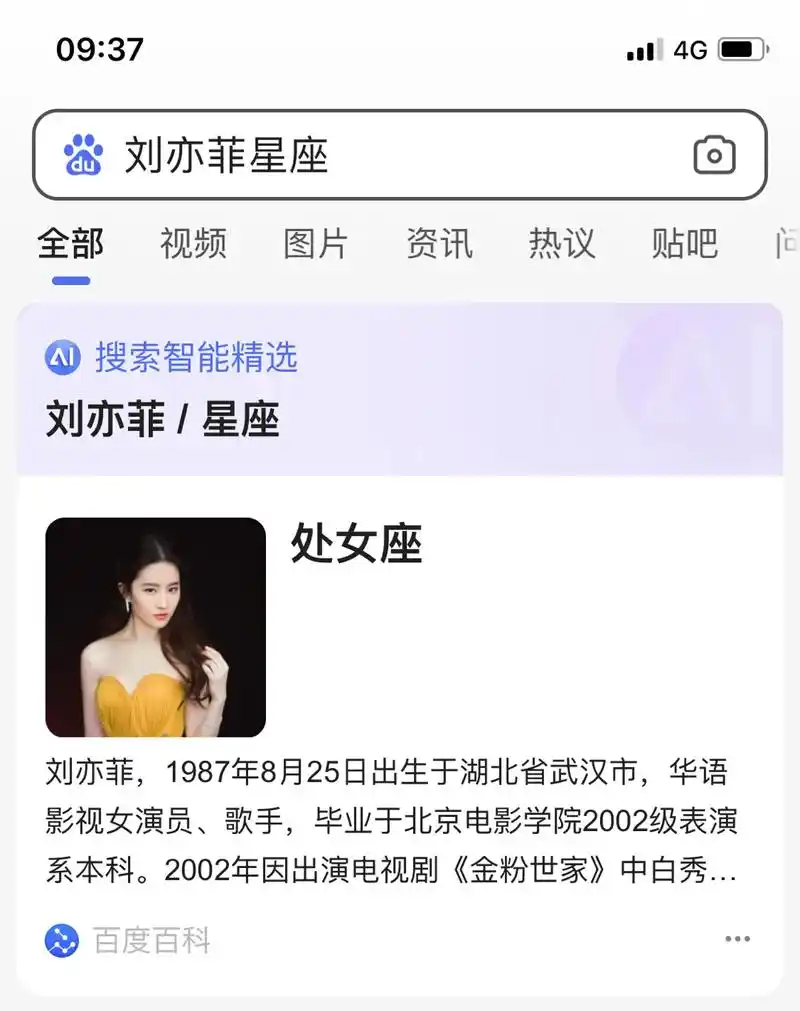
Task: Tap the 4G network indicator
Action: (x=692, y=48)
